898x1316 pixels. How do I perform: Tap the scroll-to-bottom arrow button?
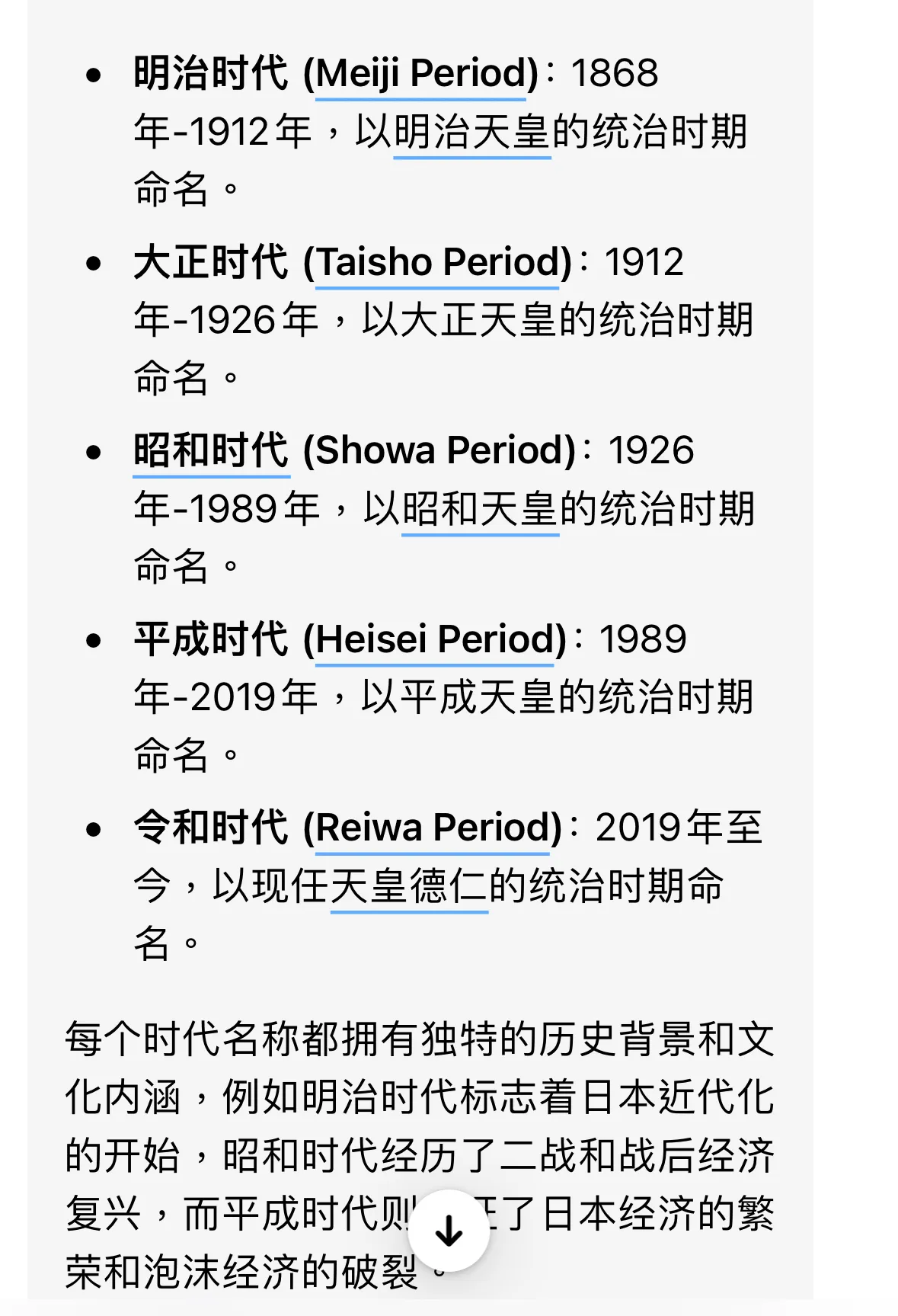(x=449, y=1230)
